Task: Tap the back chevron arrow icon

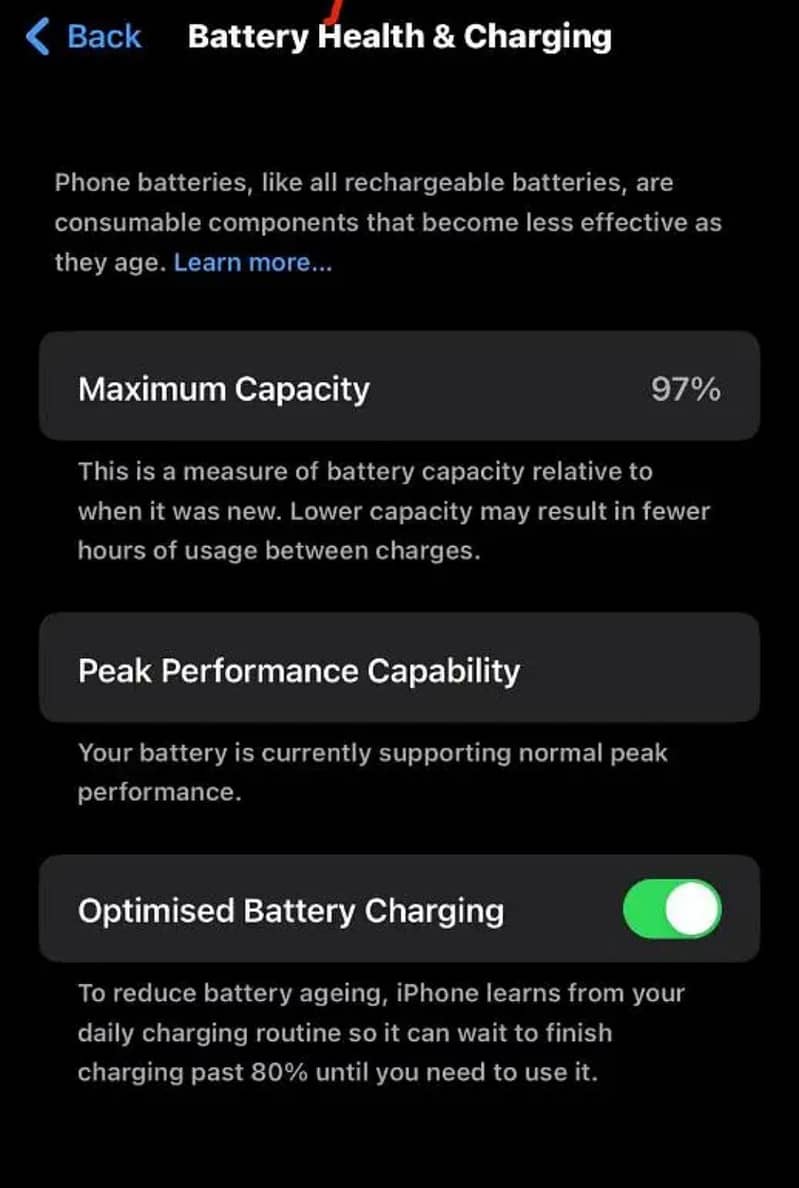Action: (36, 36)
